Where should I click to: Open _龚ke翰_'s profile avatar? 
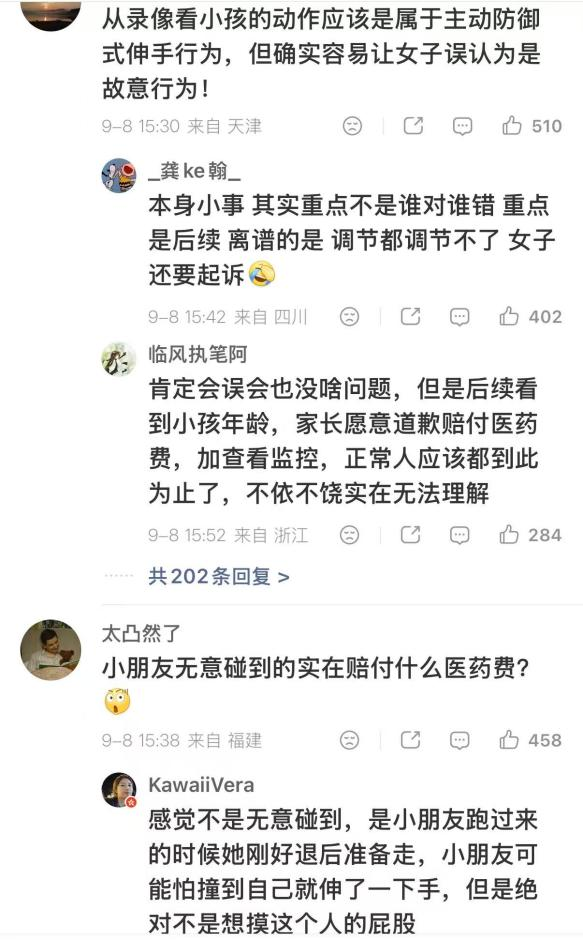click(118, 176)
